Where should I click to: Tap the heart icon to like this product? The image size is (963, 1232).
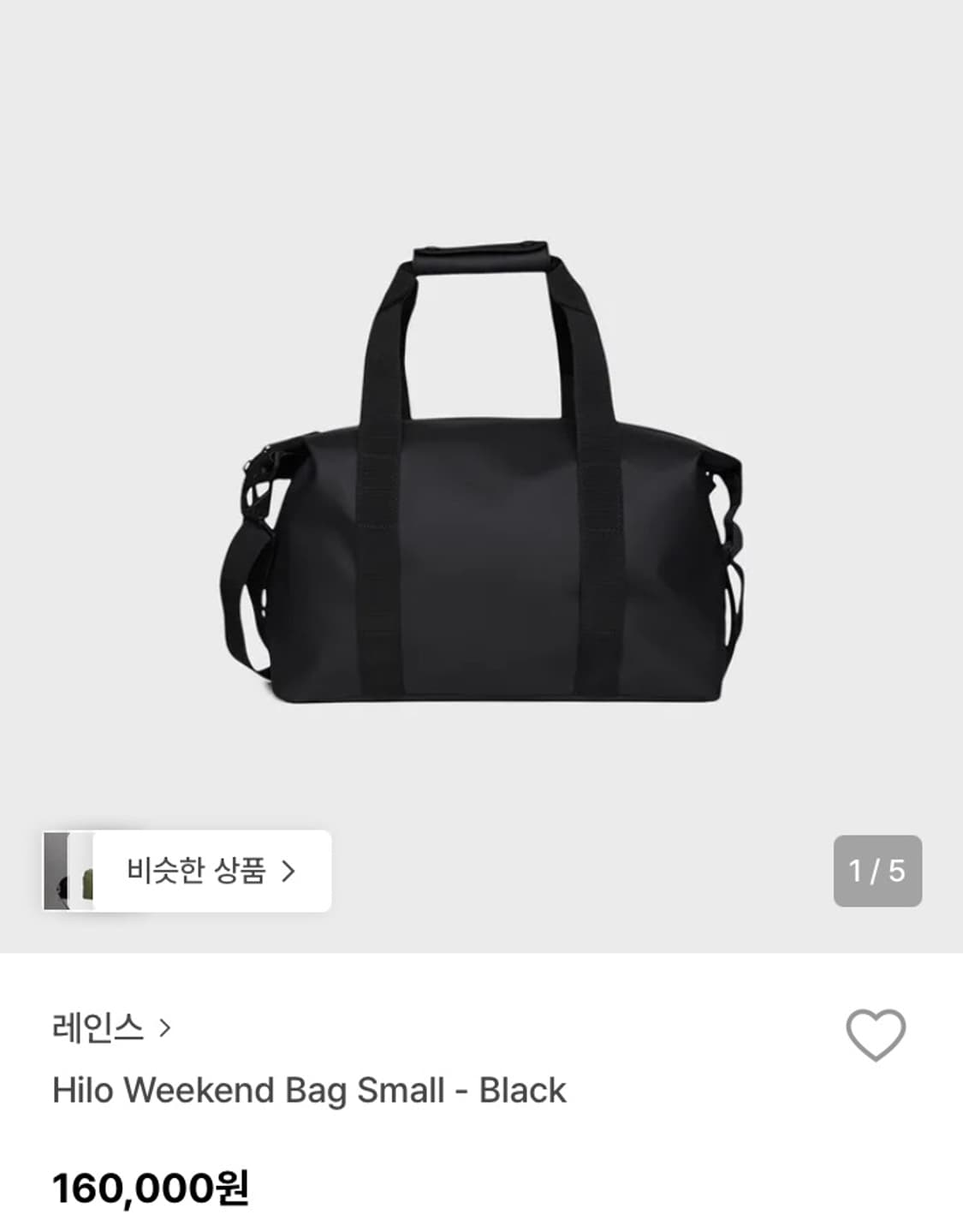click(875, 1036)
